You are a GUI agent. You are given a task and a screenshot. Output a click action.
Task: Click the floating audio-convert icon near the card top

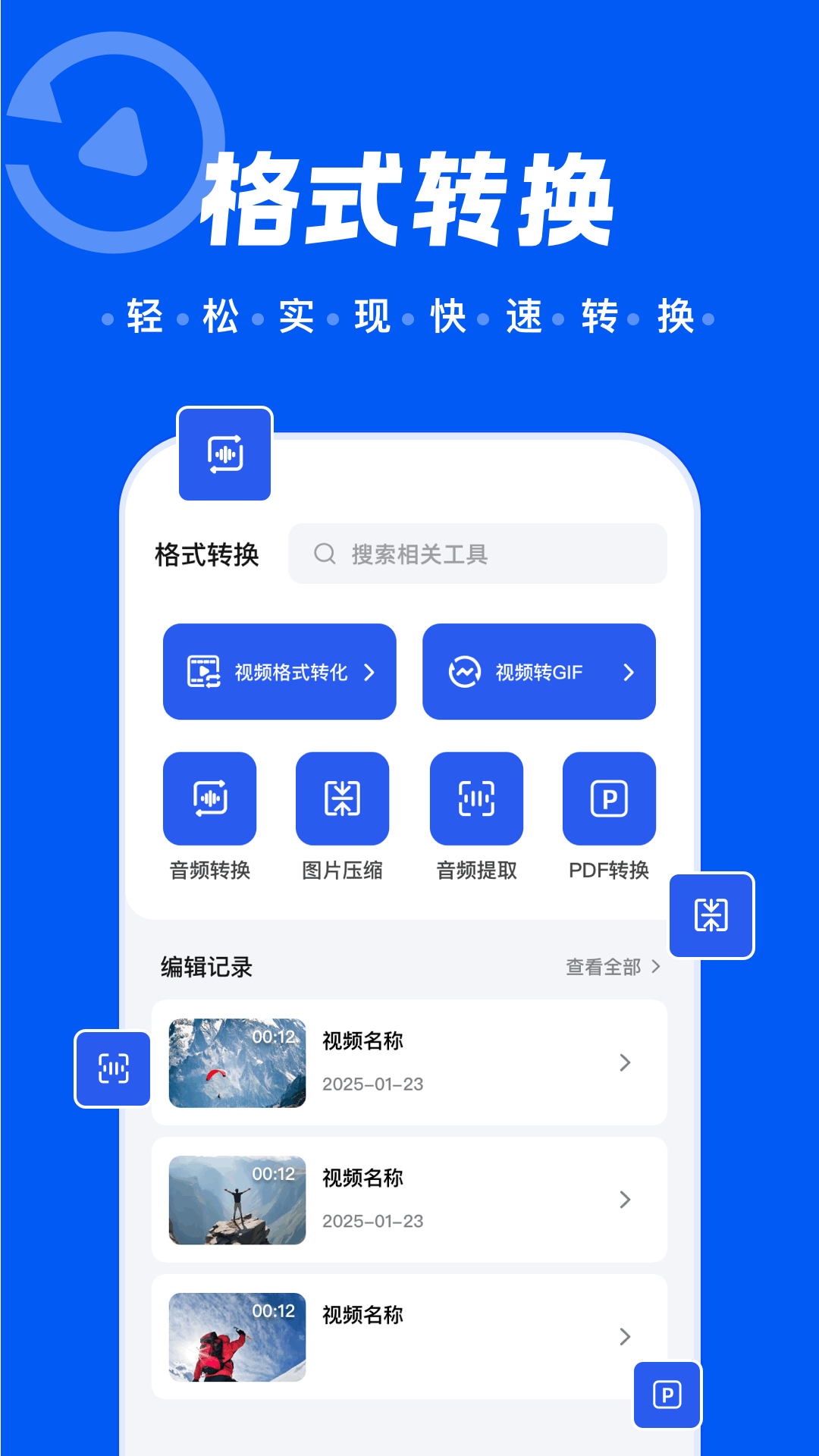pyautogui.click(x=224, y=453)
